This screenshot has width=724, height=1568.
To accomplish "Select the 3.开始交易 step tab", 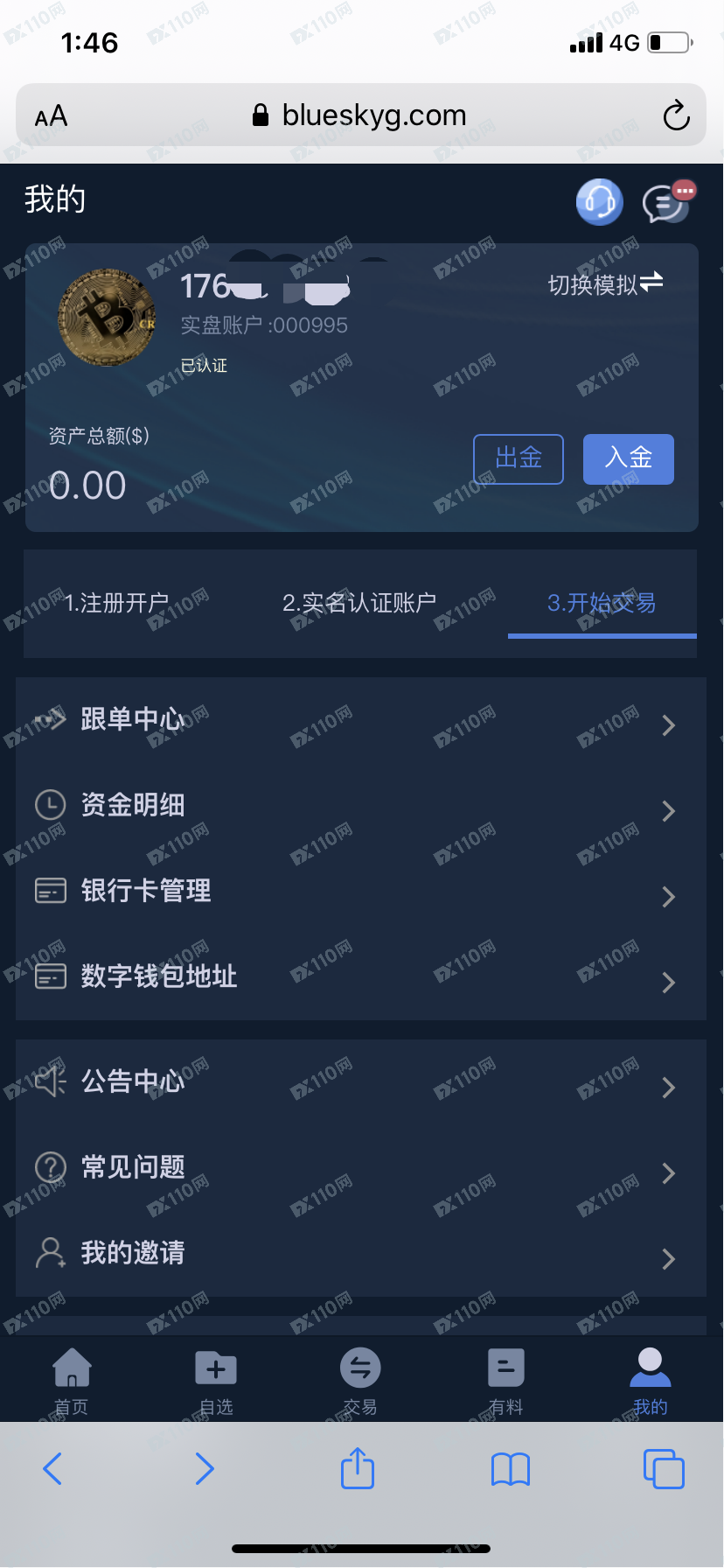I will [x=602, y=603].
